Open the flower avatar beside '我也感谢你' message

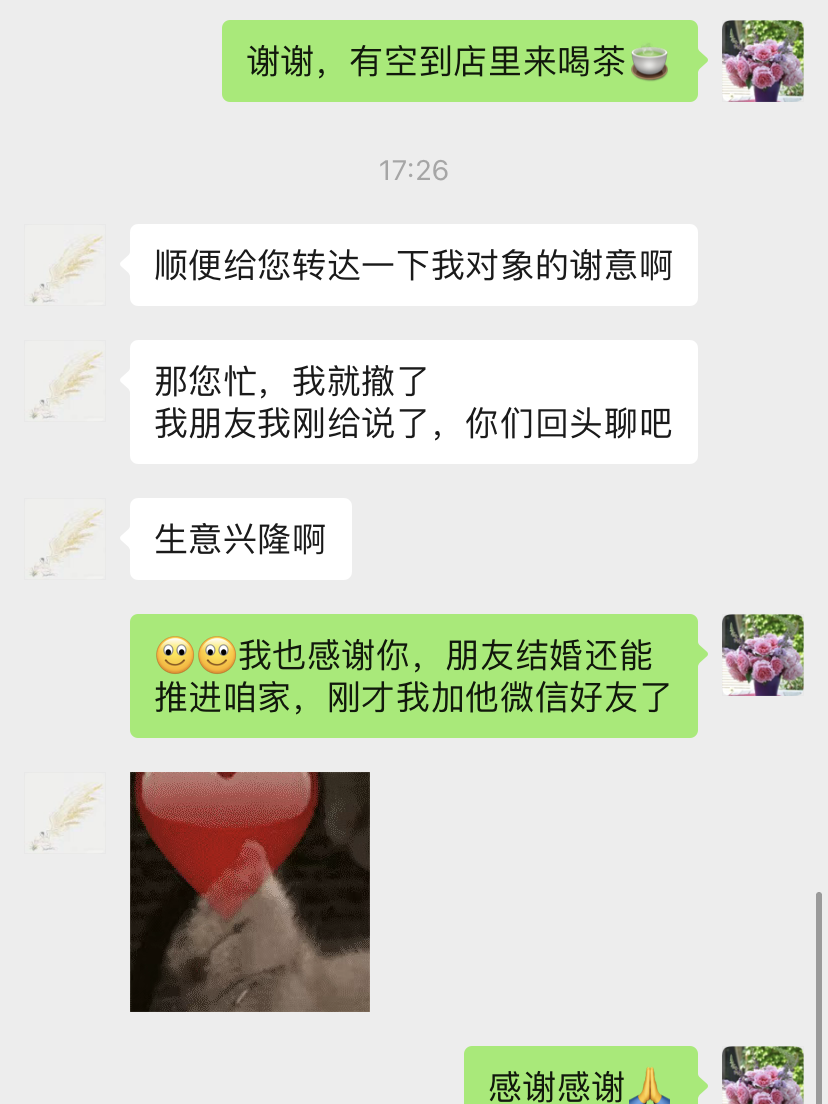[762, 655]
